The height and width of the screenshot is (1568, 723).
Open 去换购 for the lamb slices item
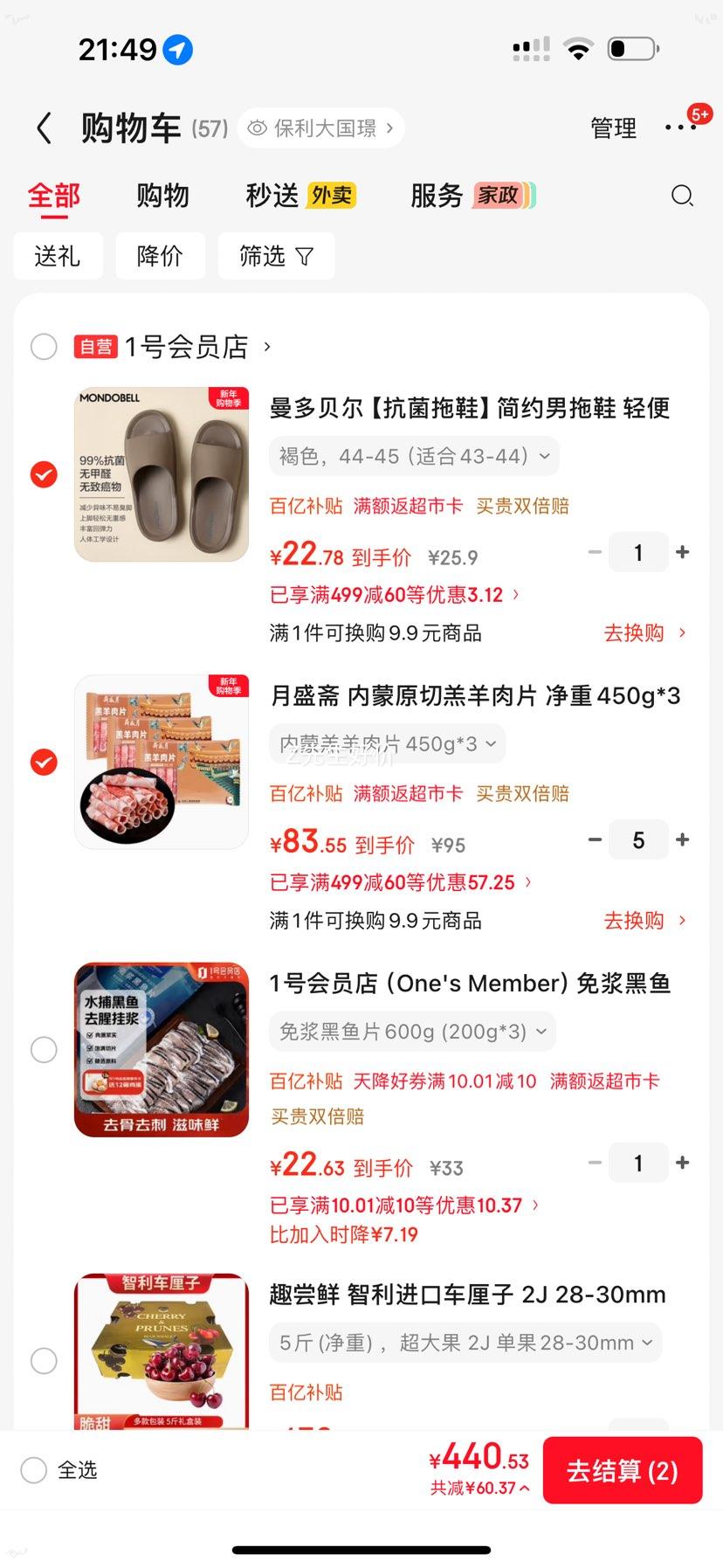(632, 920)
